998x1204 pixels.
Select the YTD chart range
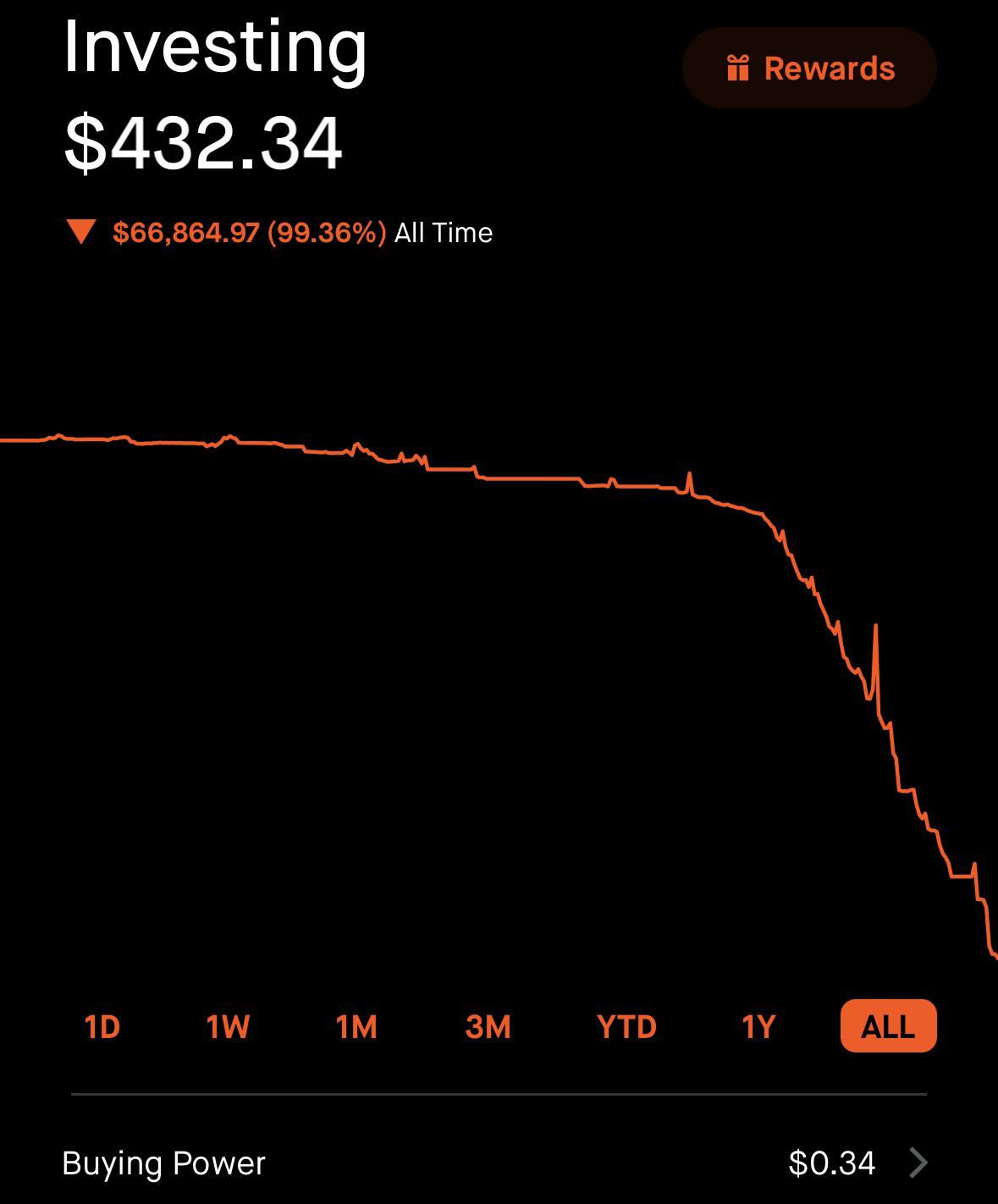coord(626,1026)
